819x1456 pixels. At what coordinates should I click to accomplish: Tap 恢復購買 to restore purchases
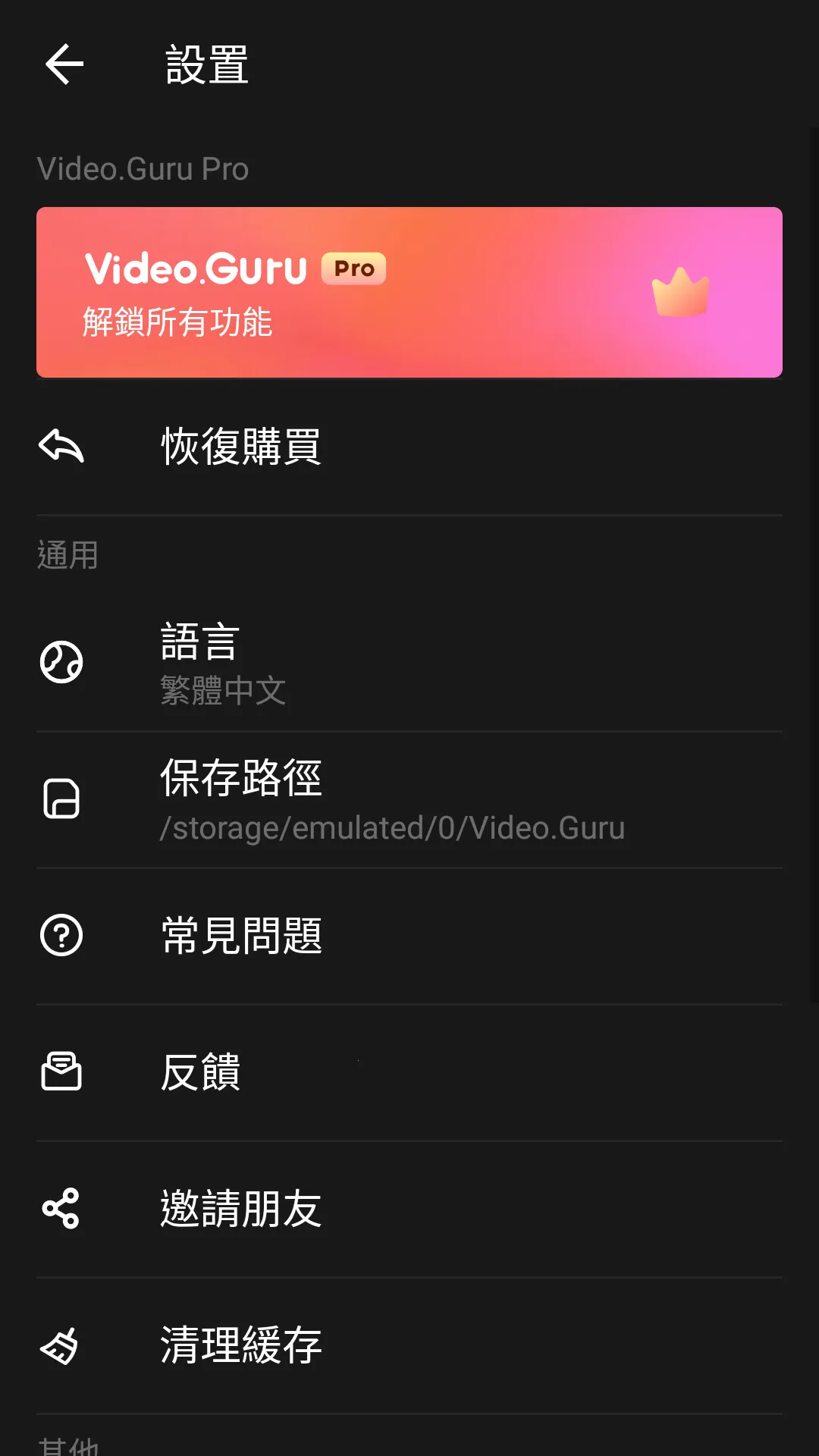coord(240,447)
